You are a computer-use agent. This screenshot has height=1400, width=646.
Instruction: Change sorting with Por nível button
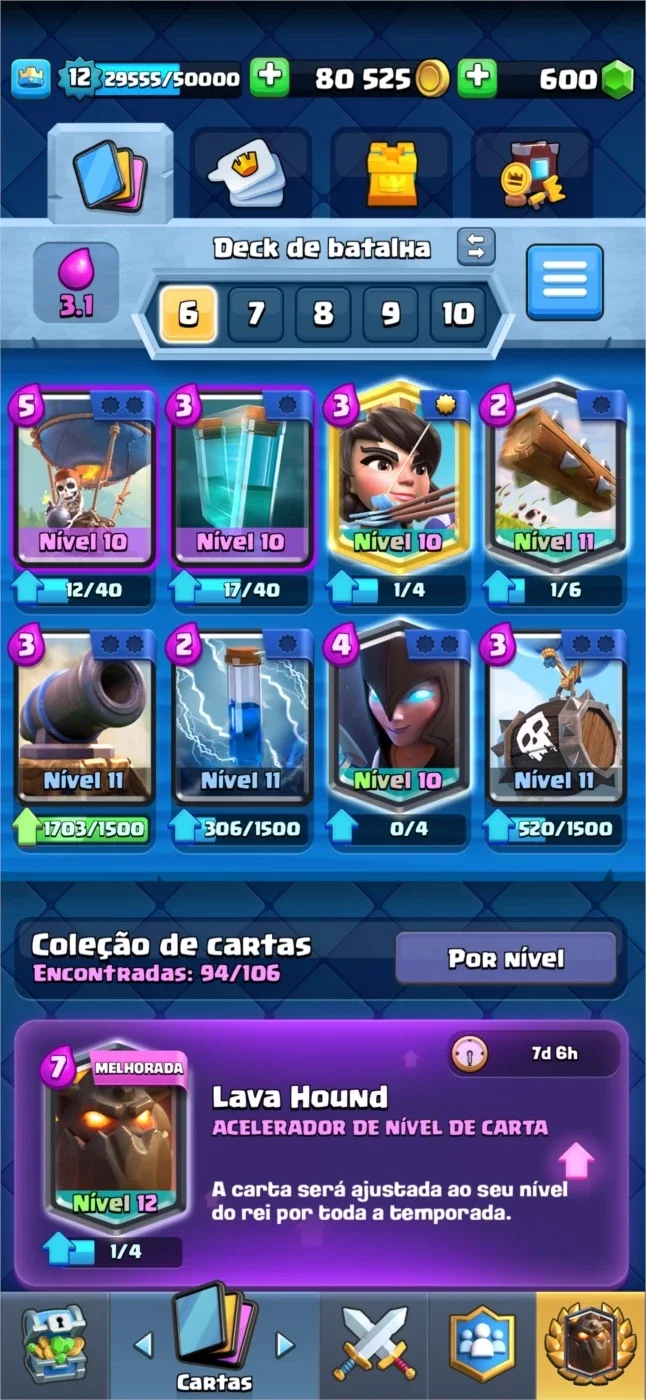506,959
